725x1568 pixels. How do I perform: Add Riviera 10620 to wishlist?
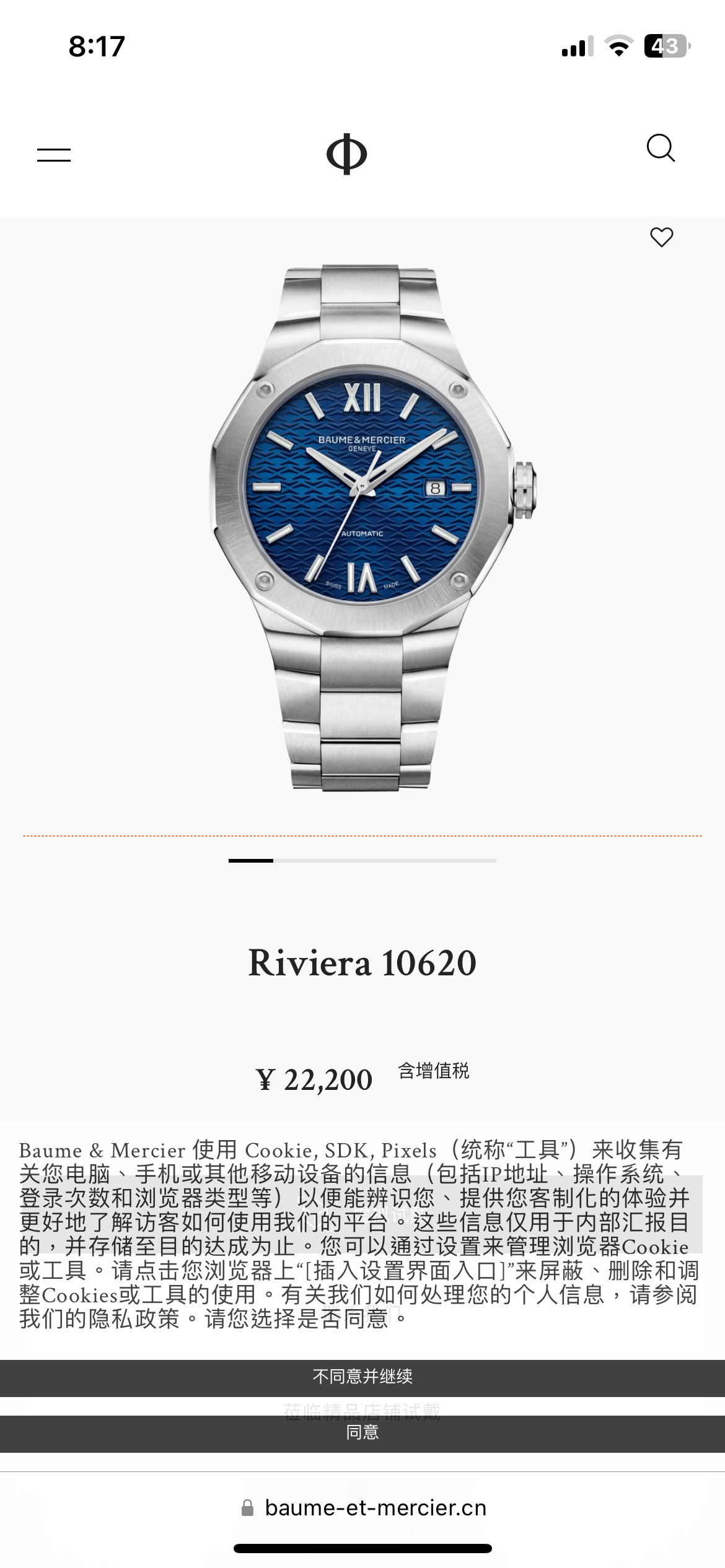tap(661, 237)
